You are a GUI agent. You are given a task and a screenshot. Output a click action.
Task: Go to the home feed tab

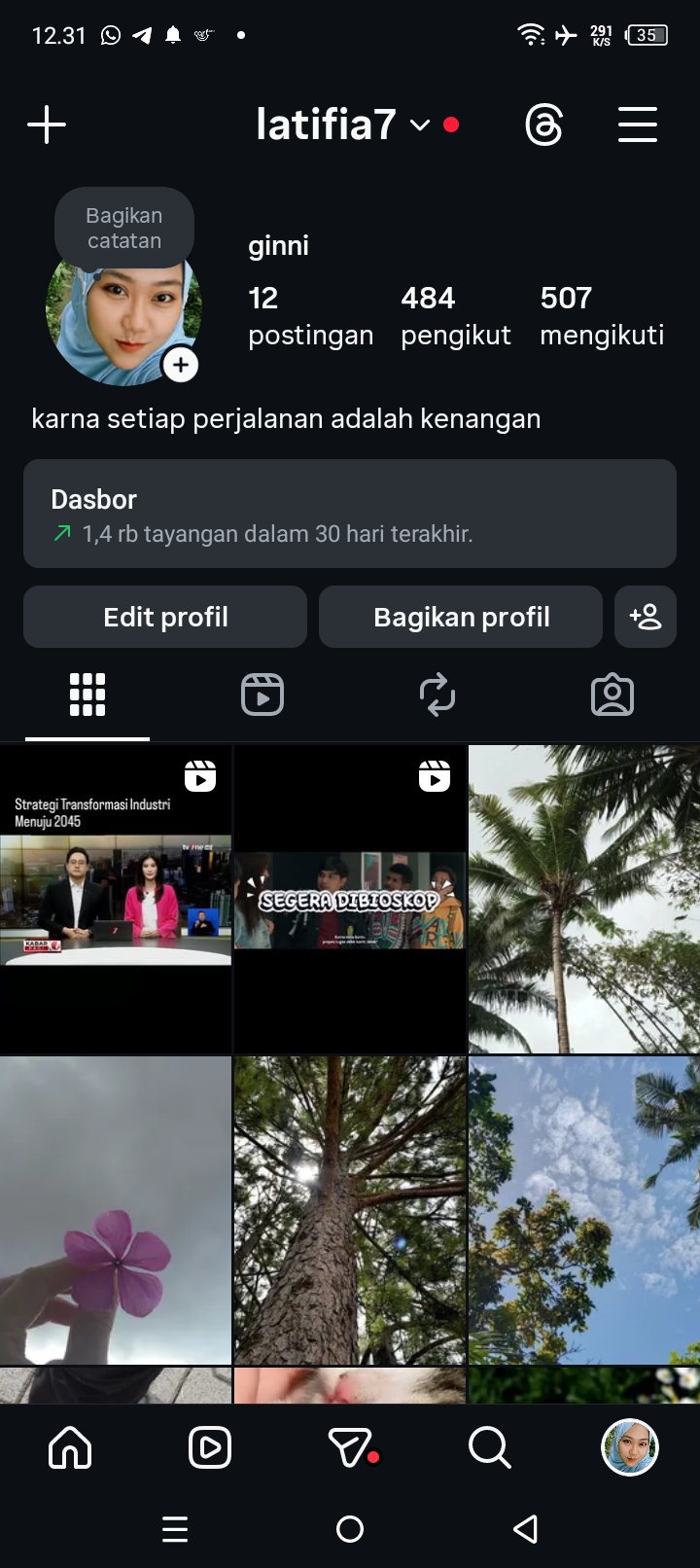pyautogui.click(x=70, y=1447)
